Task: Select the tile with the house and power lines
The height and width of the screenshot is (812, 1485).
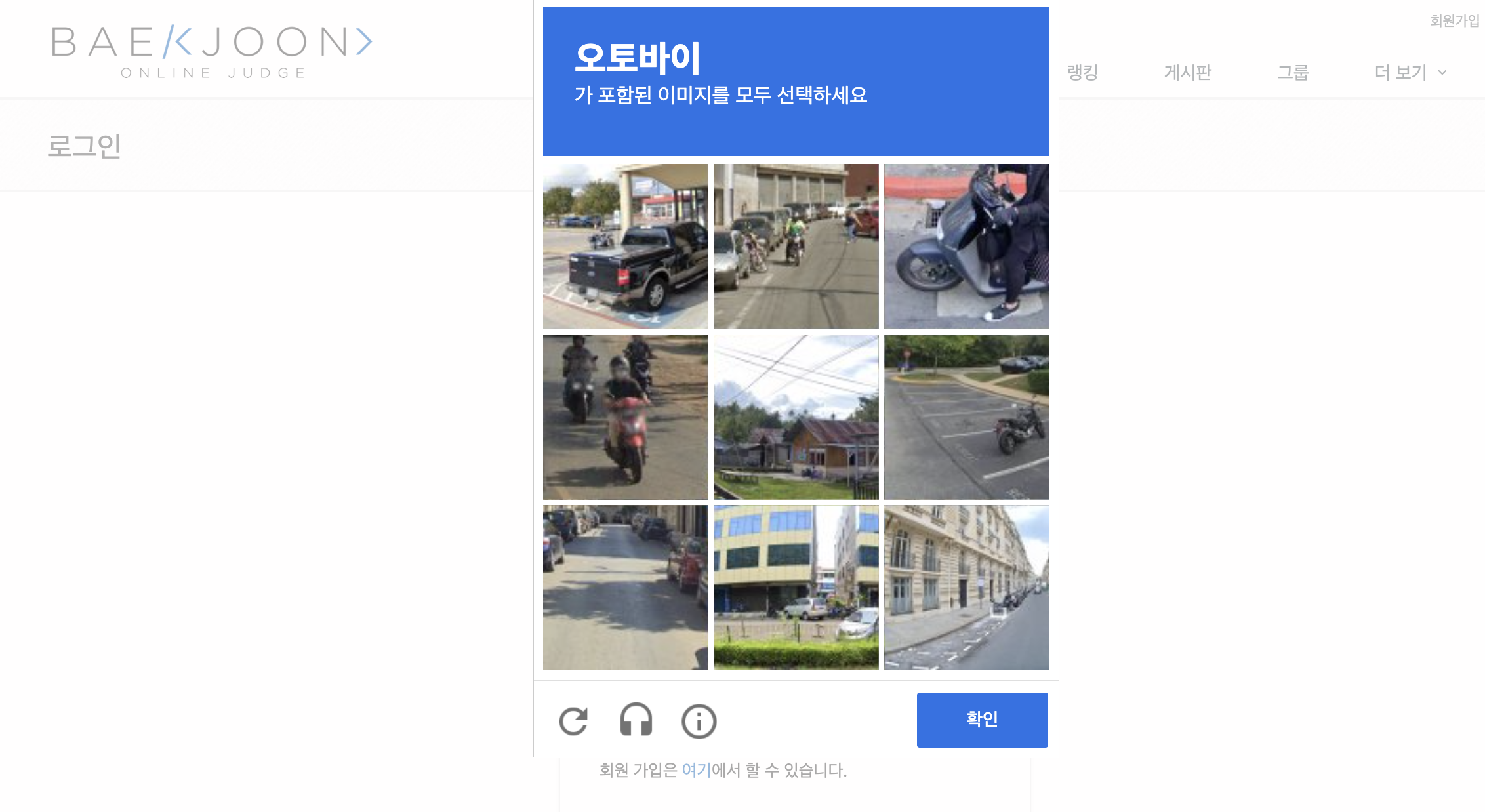Action: (x=796, y=417)
